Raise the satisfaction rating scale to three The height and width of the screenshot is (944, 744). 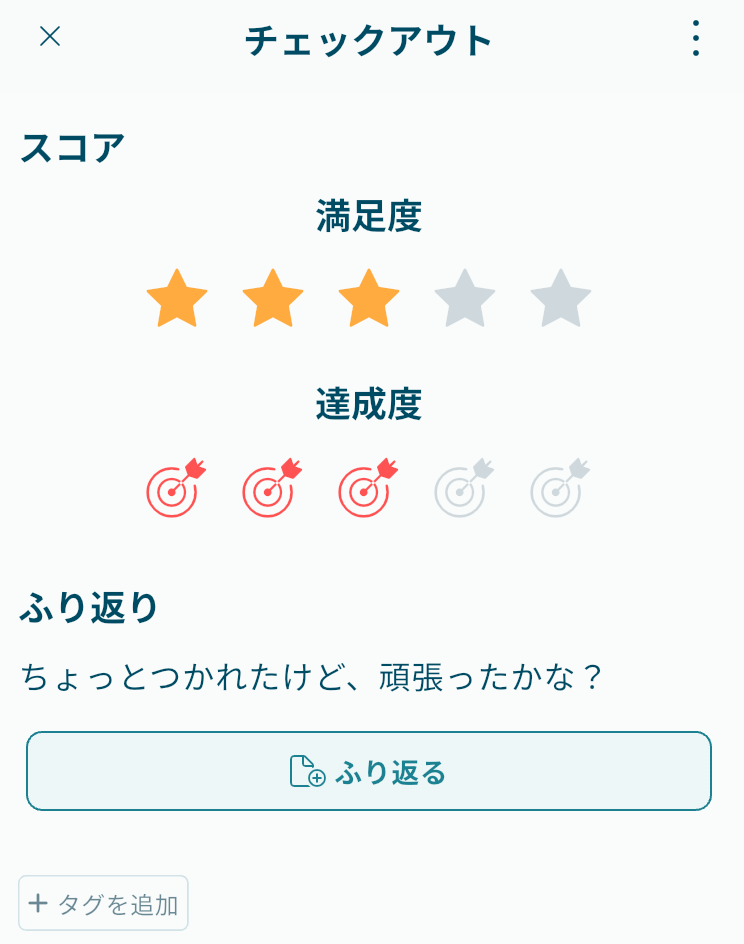[368, 297]
